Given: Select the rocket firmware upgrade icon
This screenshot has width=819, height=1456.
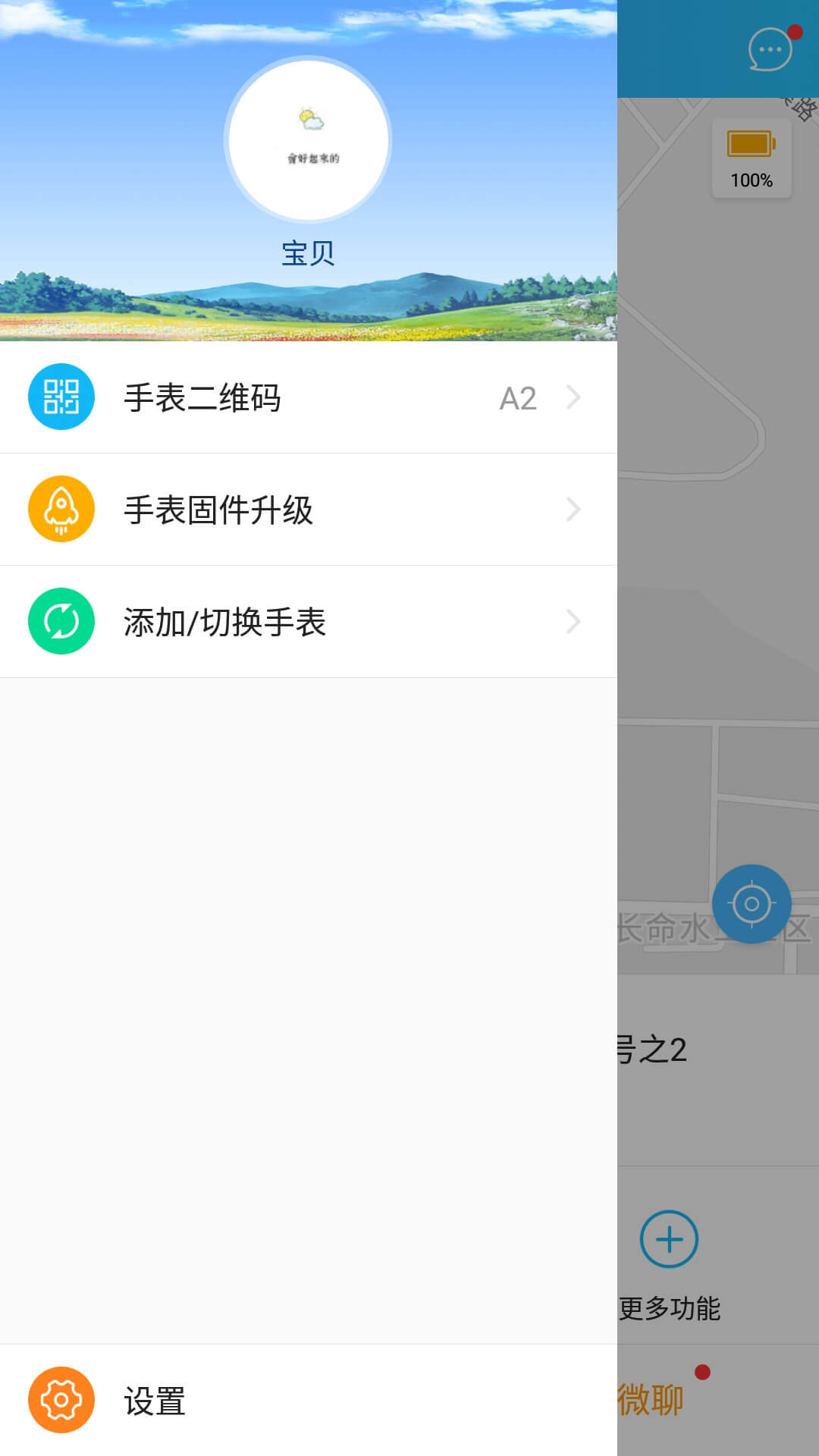Looking at the screenshot, I should (61, 510).
